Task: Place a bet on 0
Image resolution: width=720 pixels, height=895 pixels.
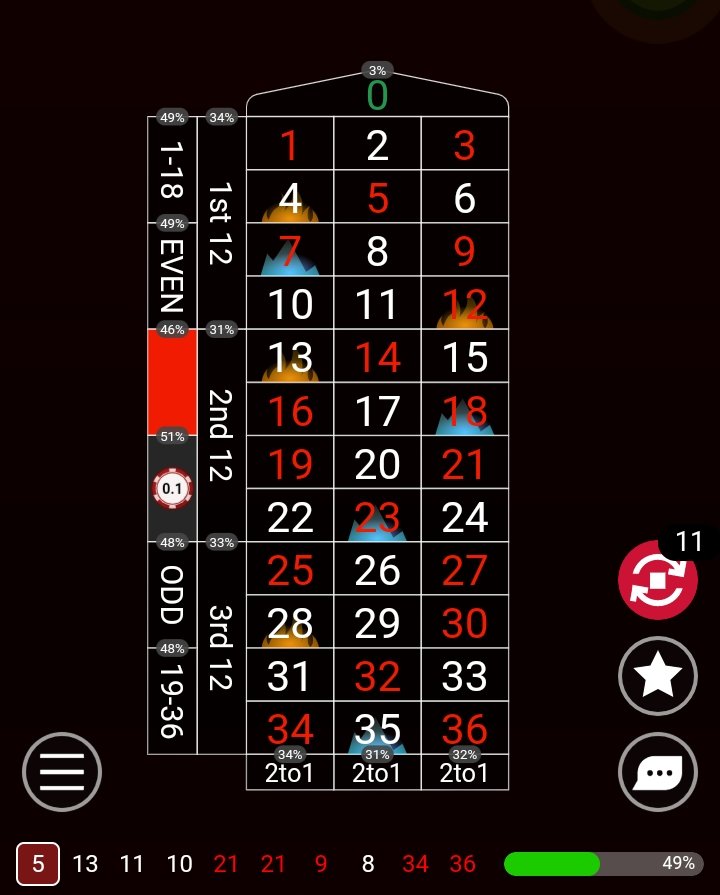Action: click(377, 97)
